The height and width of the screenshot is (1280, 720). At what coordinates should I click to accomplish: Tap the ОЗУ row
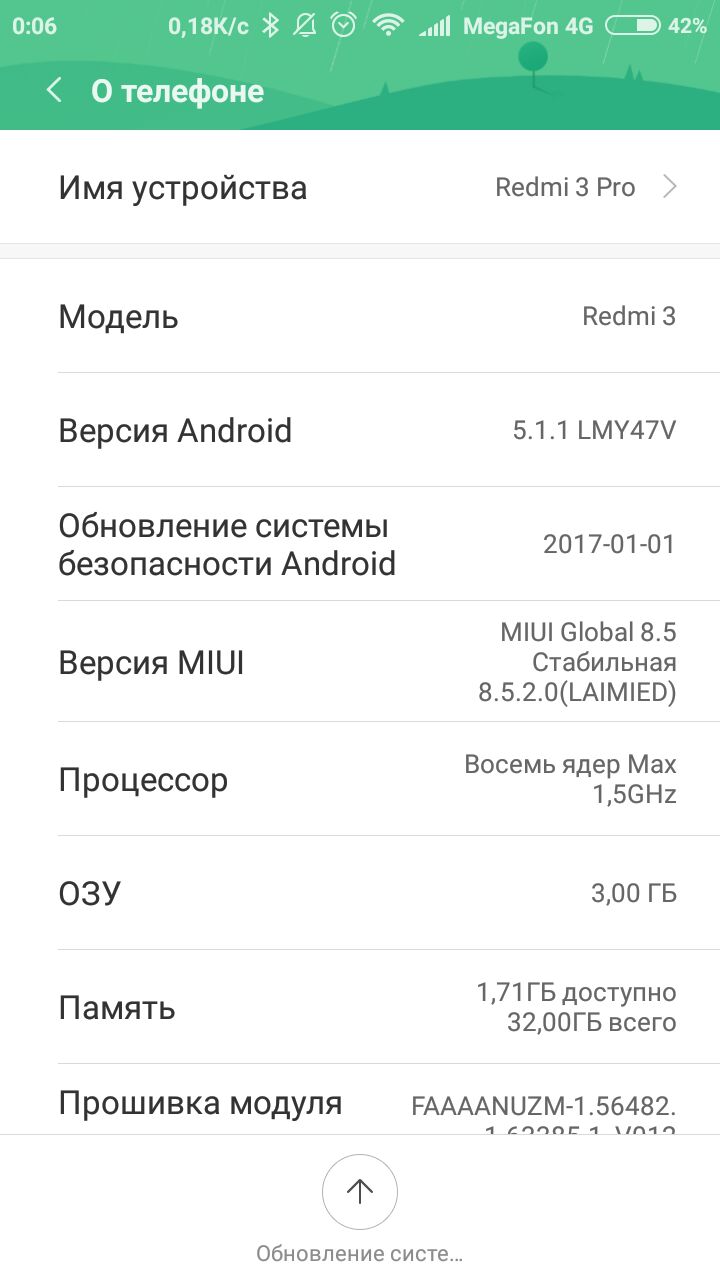(x=360, y=893)
